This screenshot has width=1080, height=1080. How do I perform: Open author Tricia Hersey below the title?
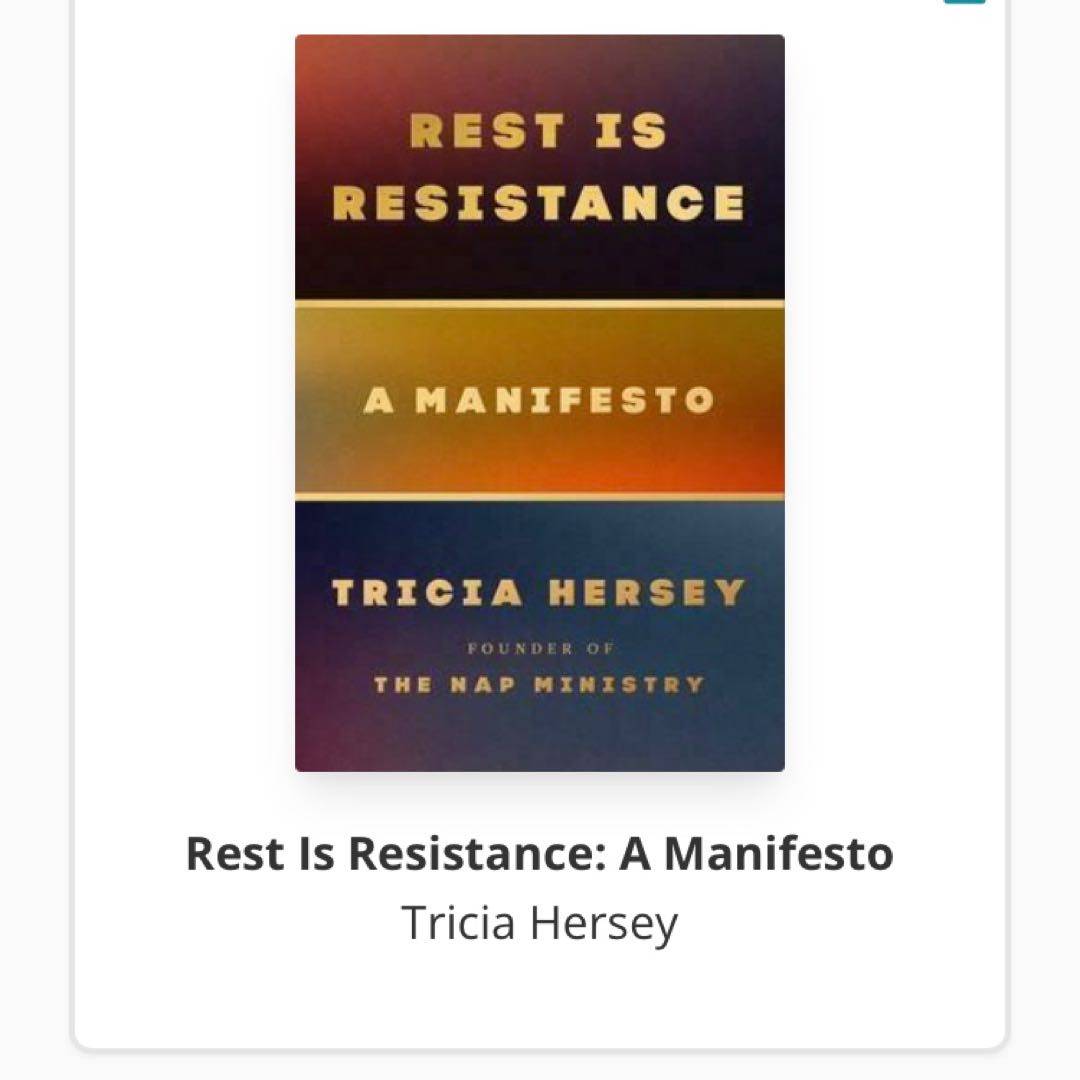539,923
